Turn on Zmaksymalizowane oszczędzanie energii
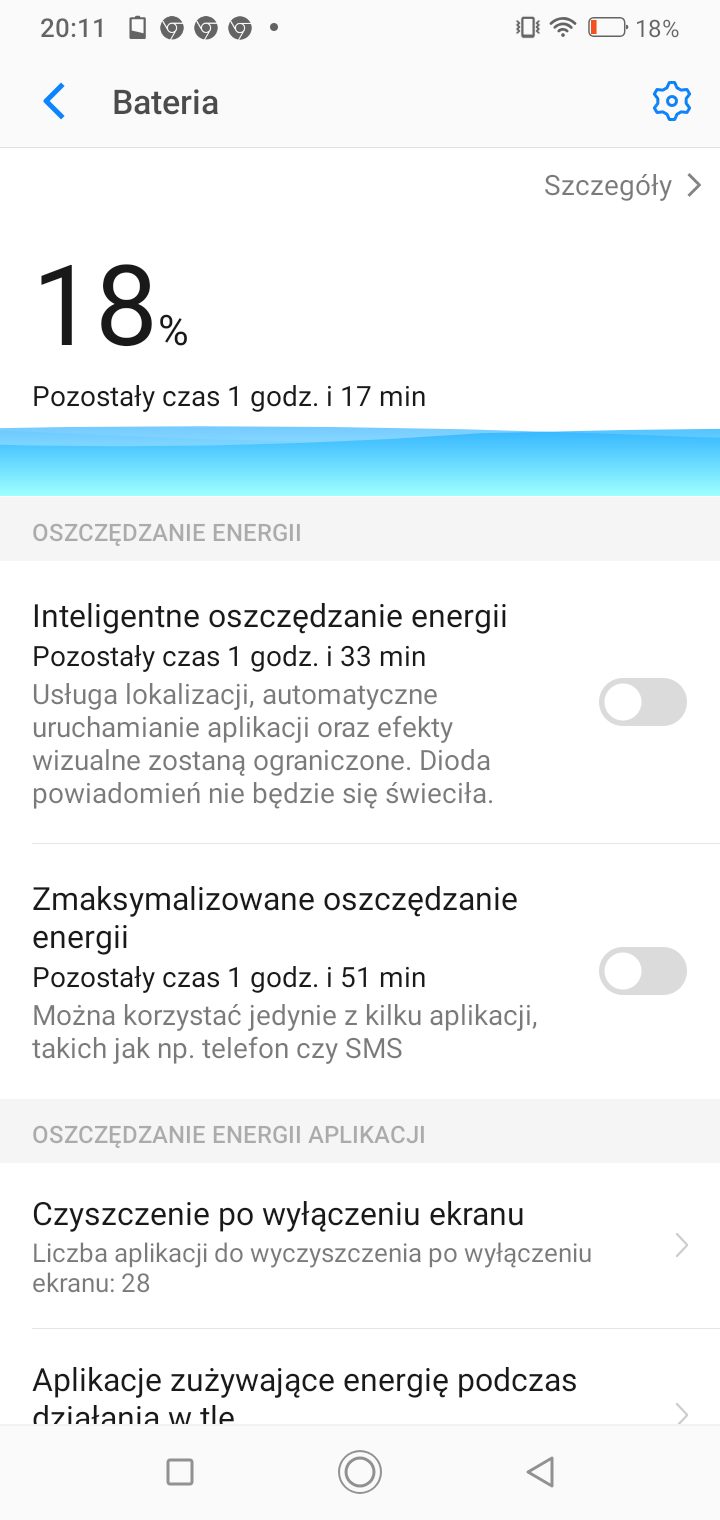Viewport: 720px width, 1520px height. (x=642, y=971)
